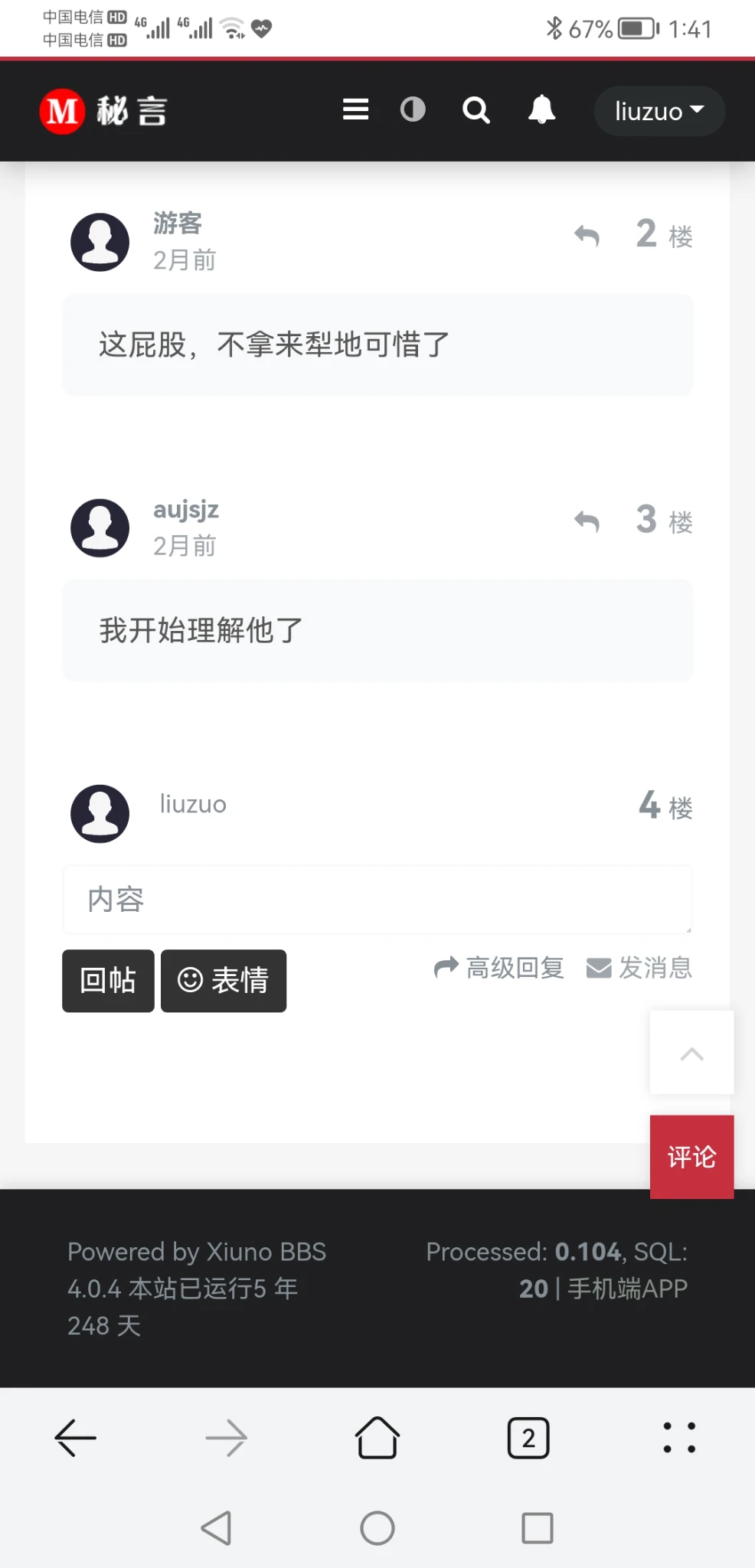Go back in the browser
Screen dimensions: 755x1568
[75, 1438]
